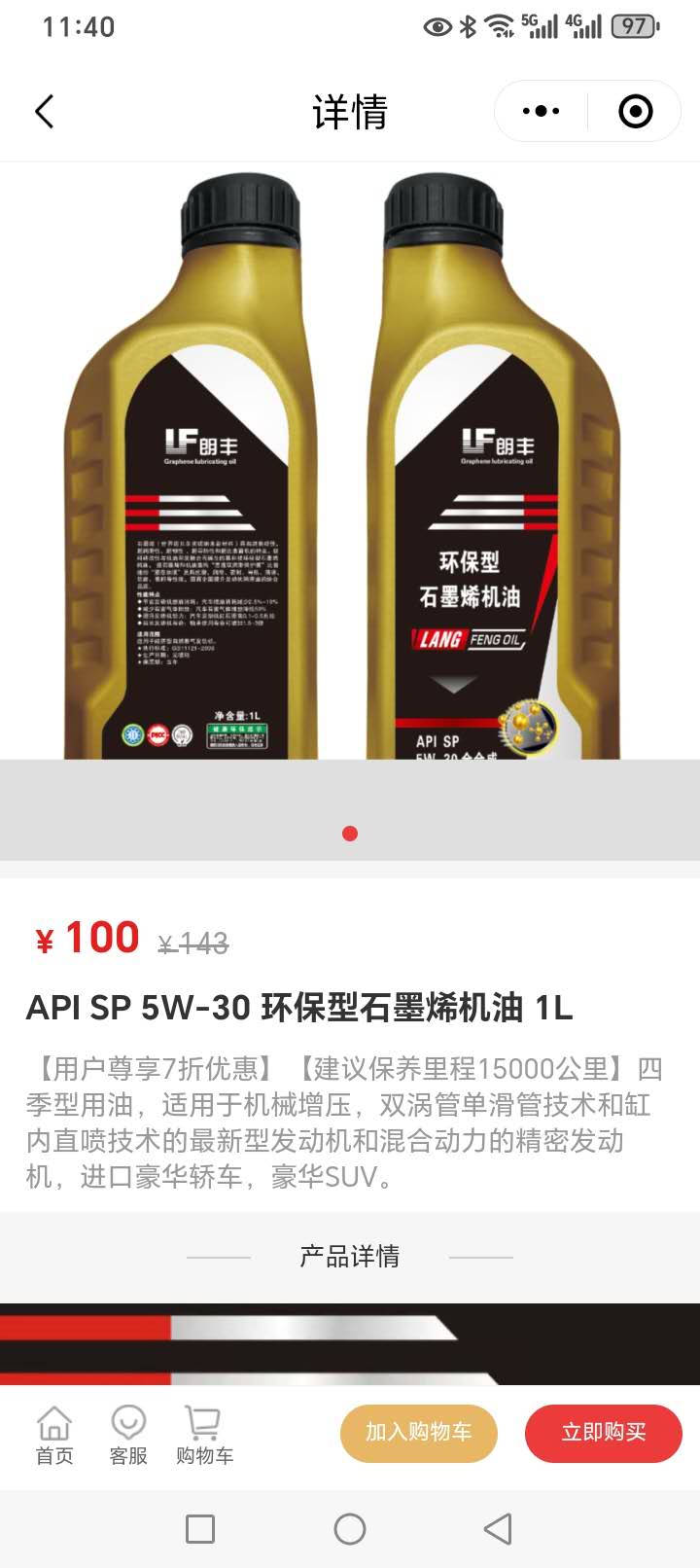The height and width of the screenshot is (1568, 700).
Task: Tap the system back navigation button
Action: [498, 1529]
